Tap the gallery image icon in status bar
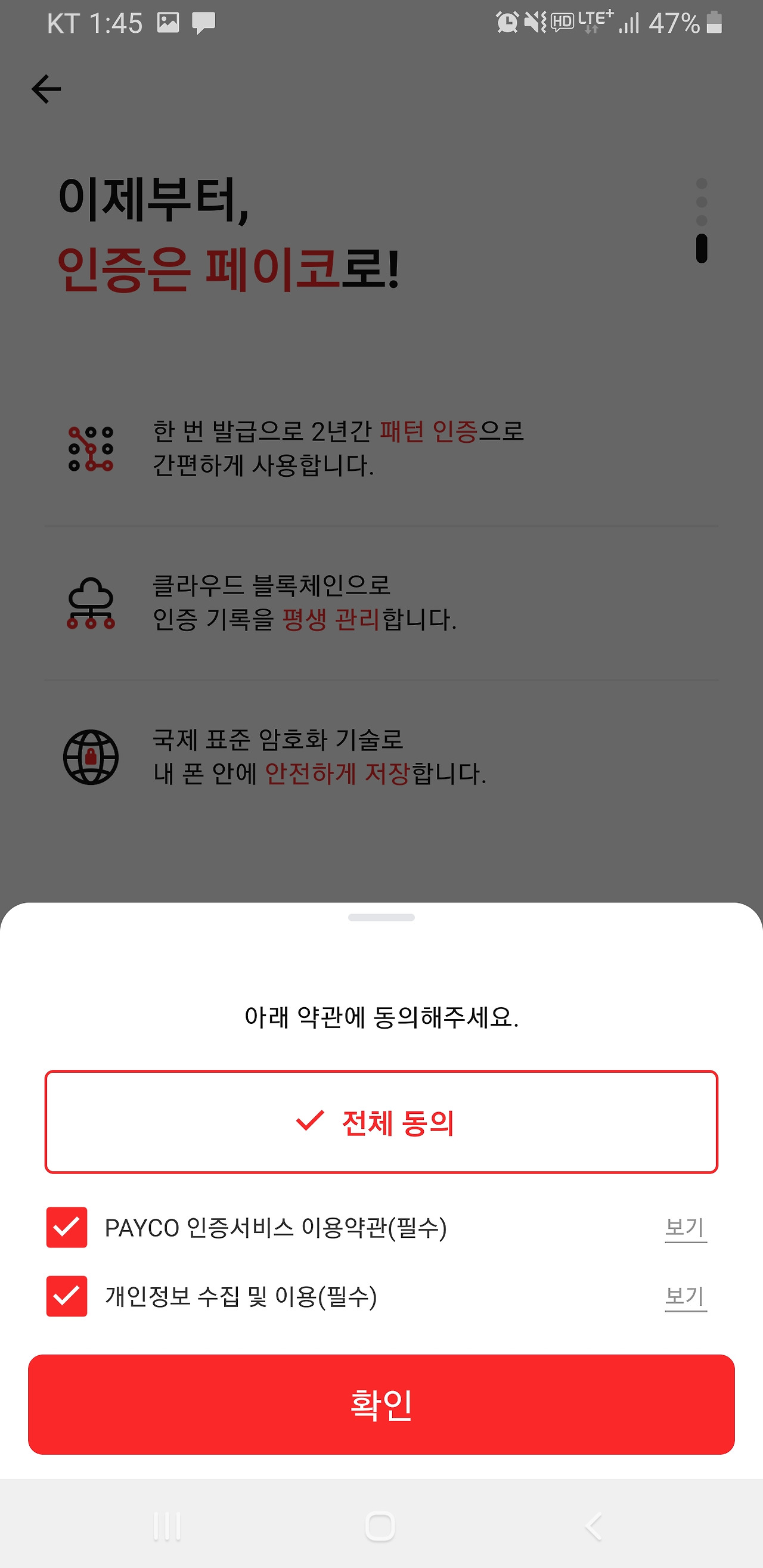Viewport: 763px width, 1568px height. 168,23
